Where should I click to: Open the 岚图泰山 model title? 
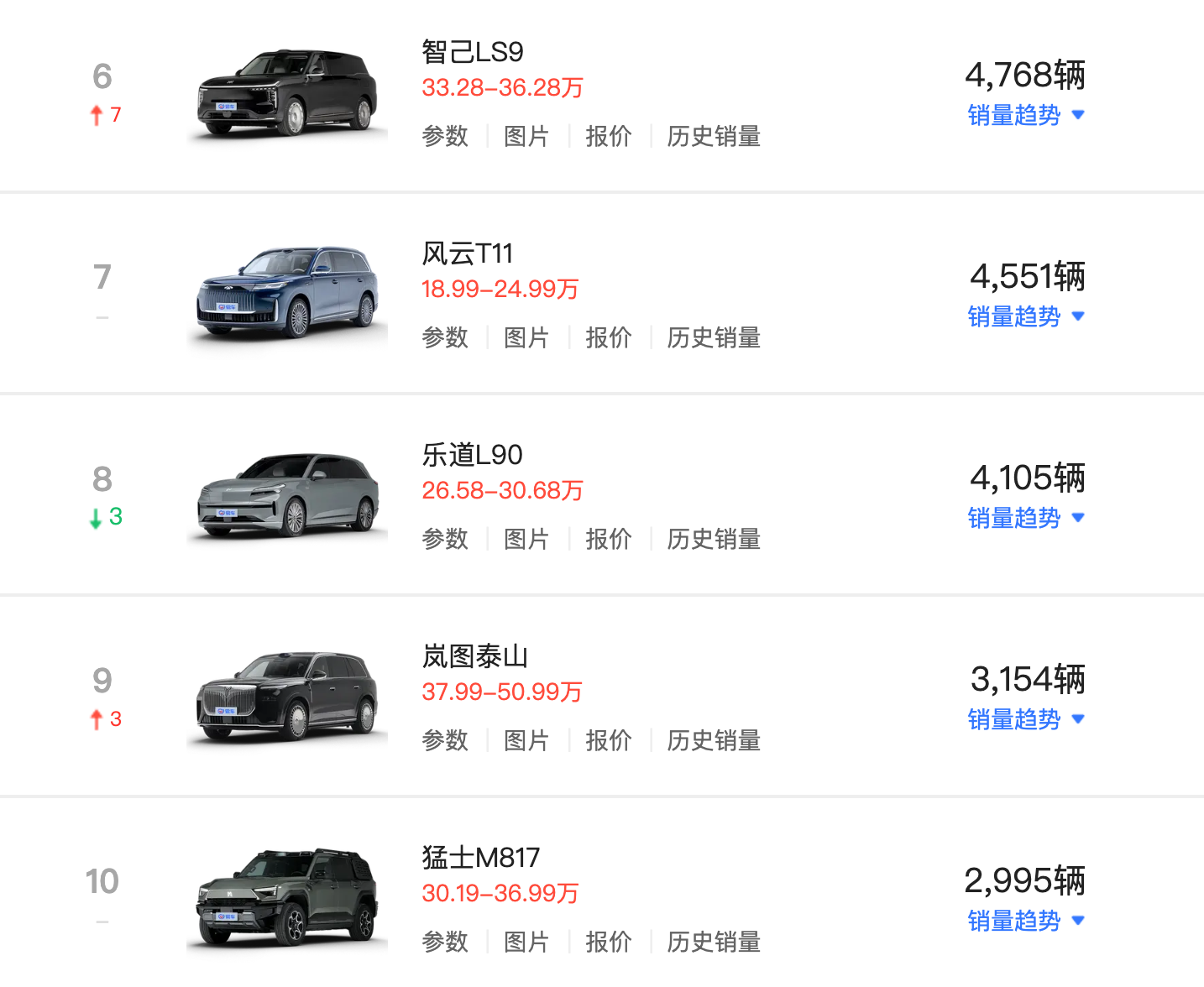pyautogui.click(x=474, y=656)
